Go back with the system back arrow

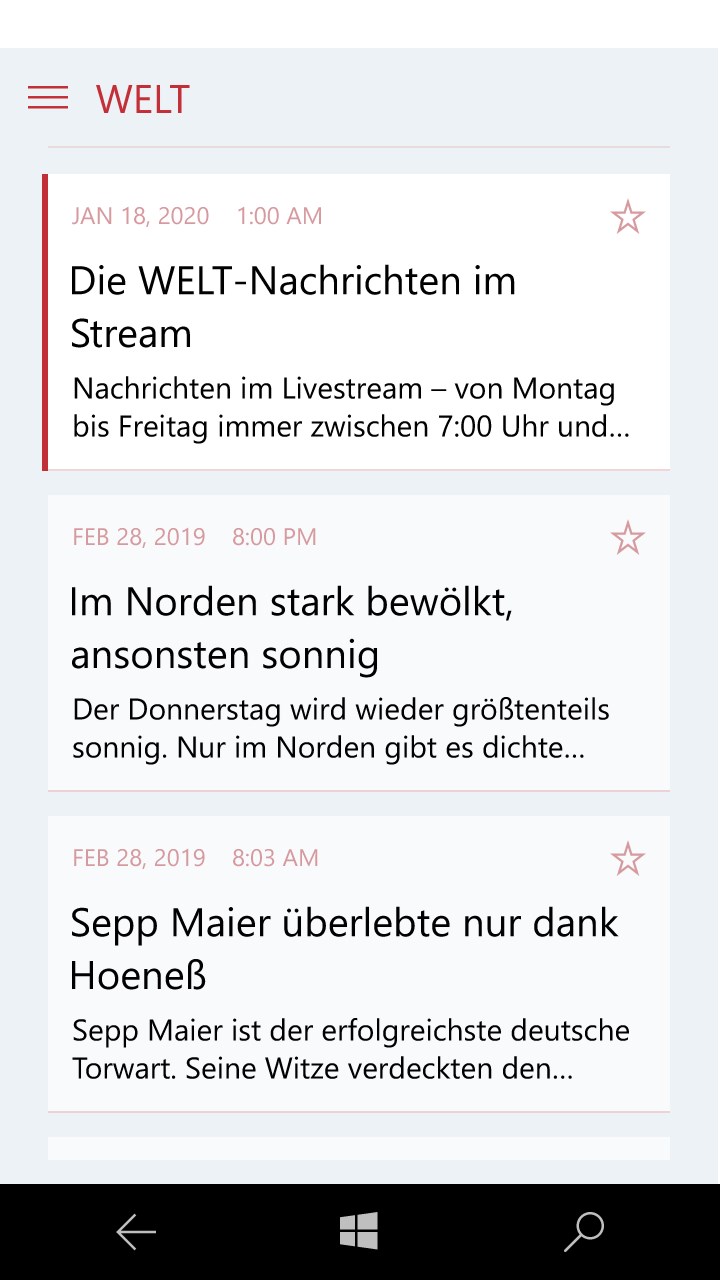[136, 1232]
